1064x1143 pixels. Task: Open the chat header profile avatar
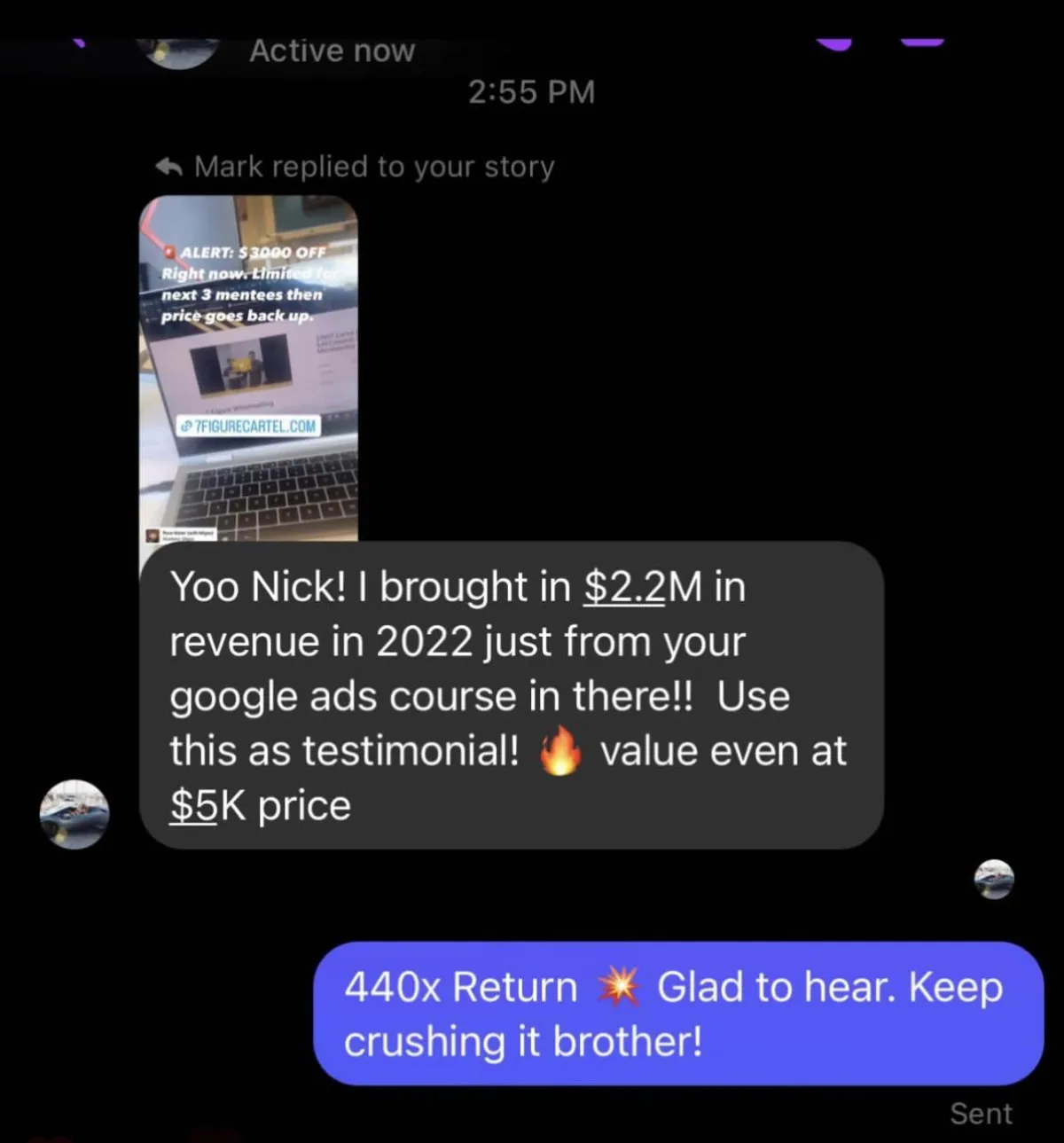pyautogui.click(x=182, y=51)
